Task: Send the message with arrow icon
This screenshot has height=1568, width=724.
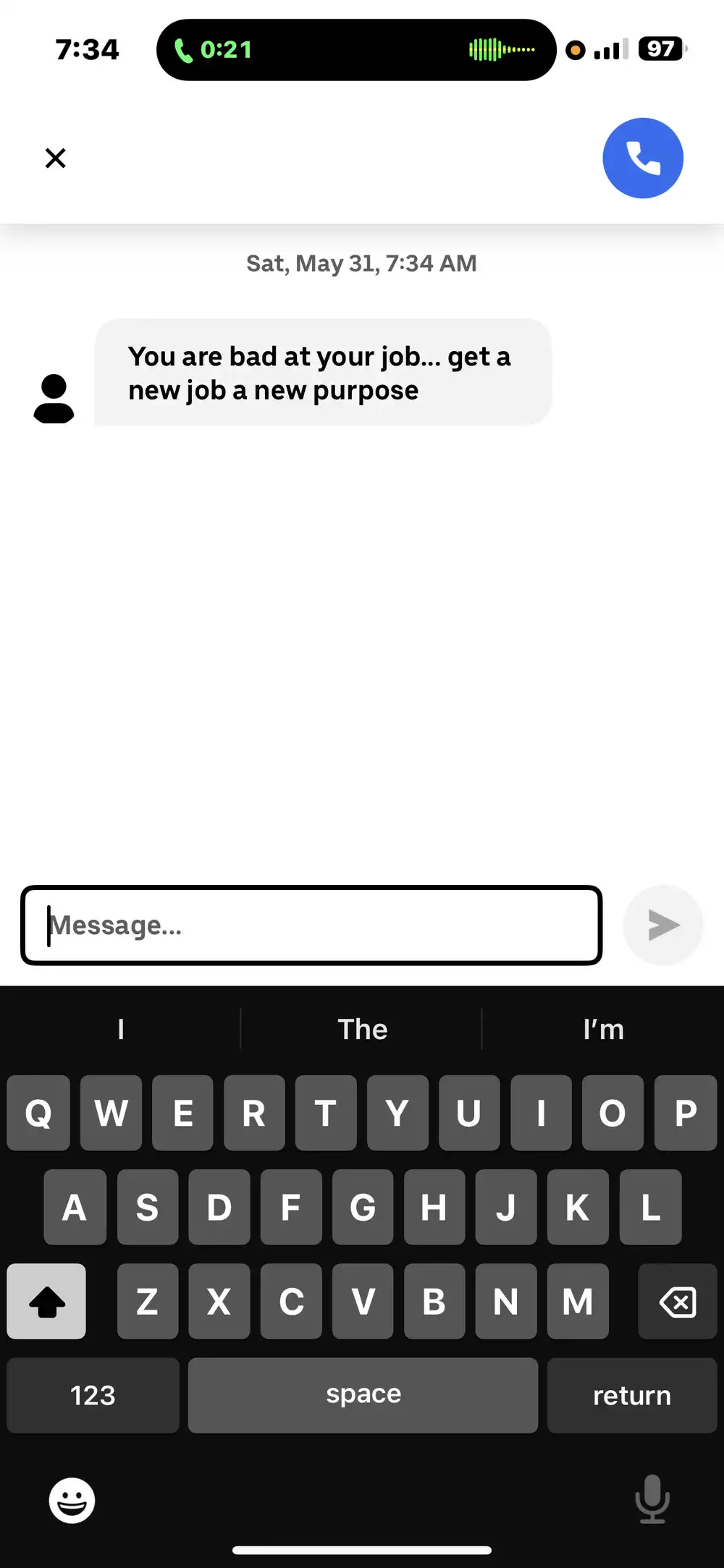Action: point(663,925)
